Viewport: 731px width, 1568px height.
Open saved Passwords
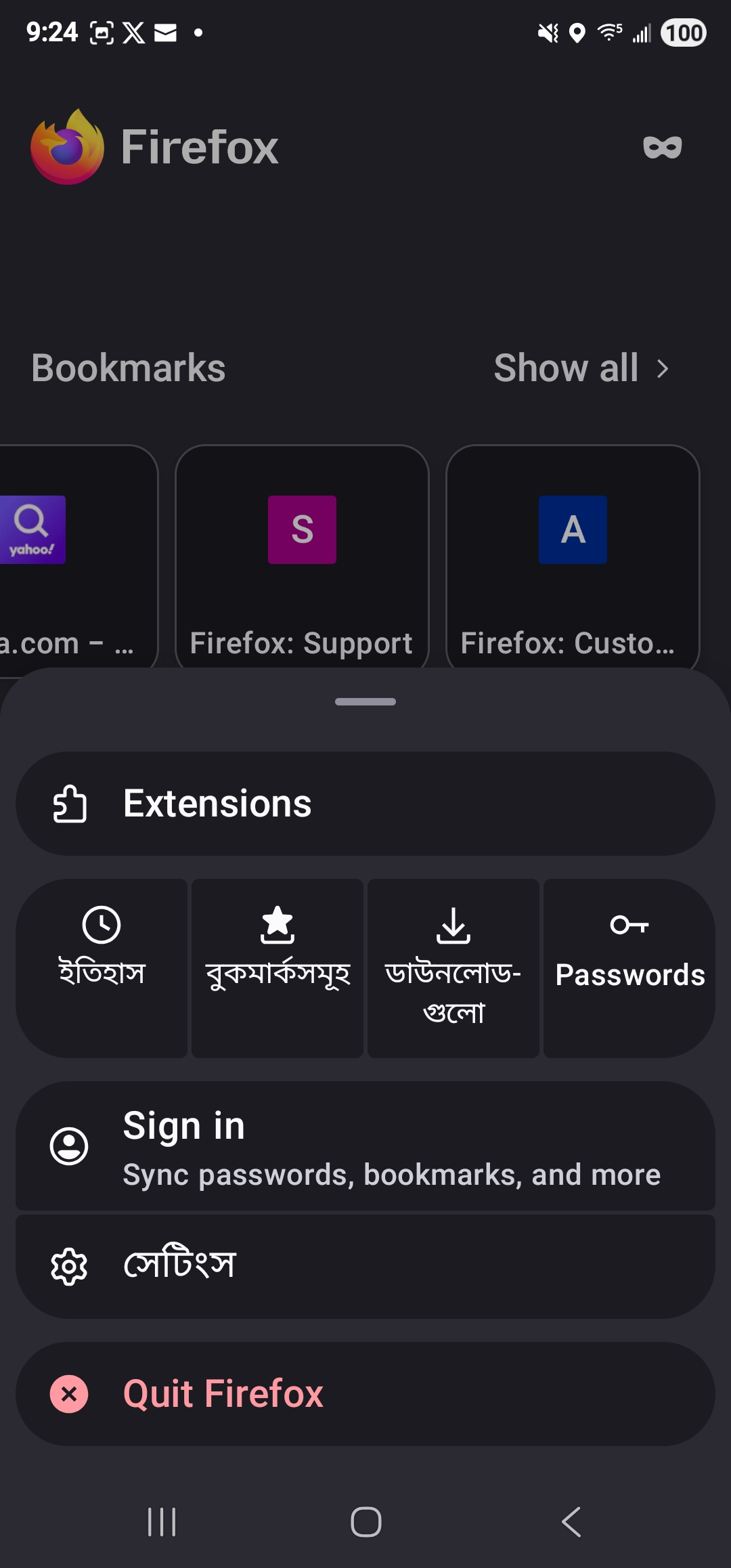click(x=629, y=968)
